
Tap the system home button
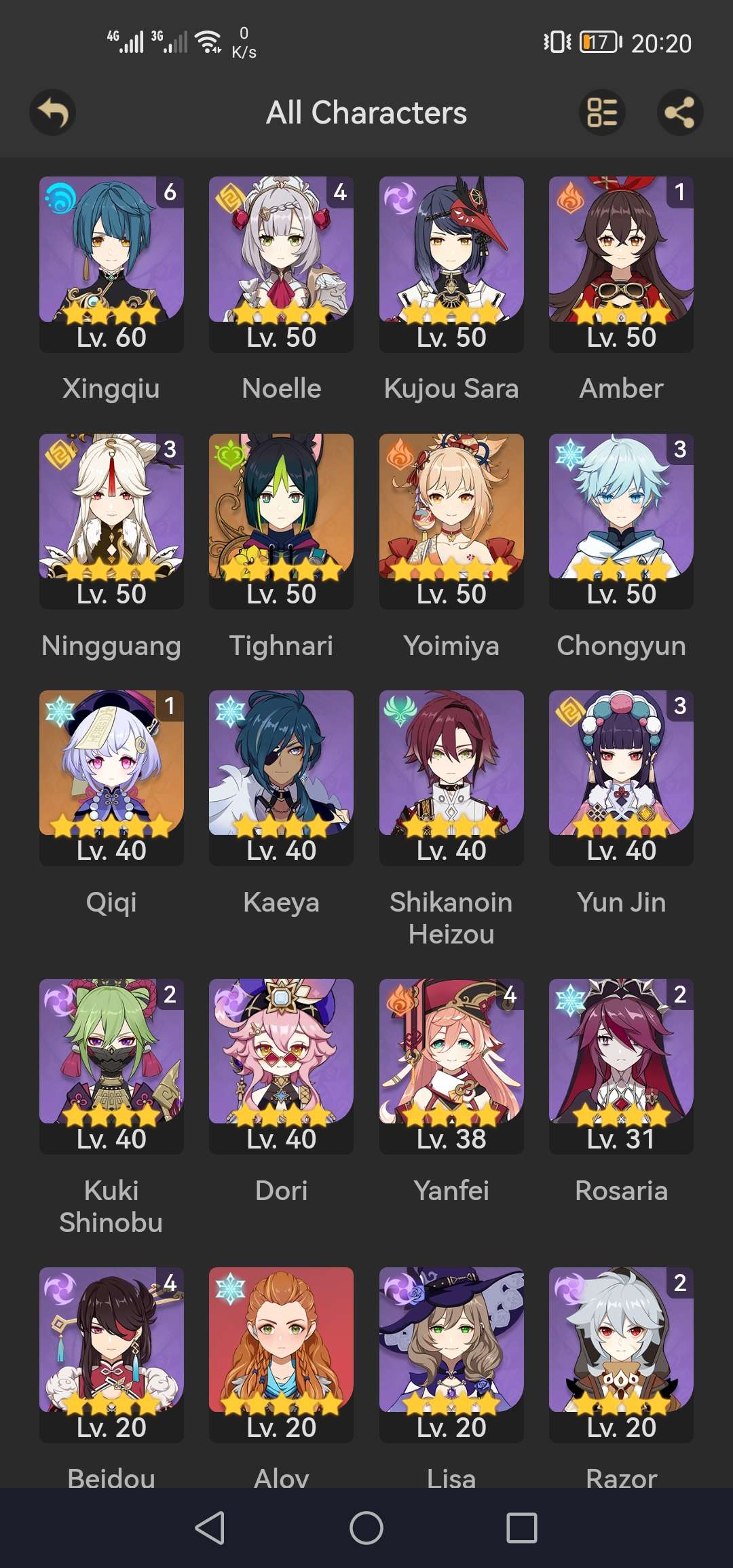366,1528
